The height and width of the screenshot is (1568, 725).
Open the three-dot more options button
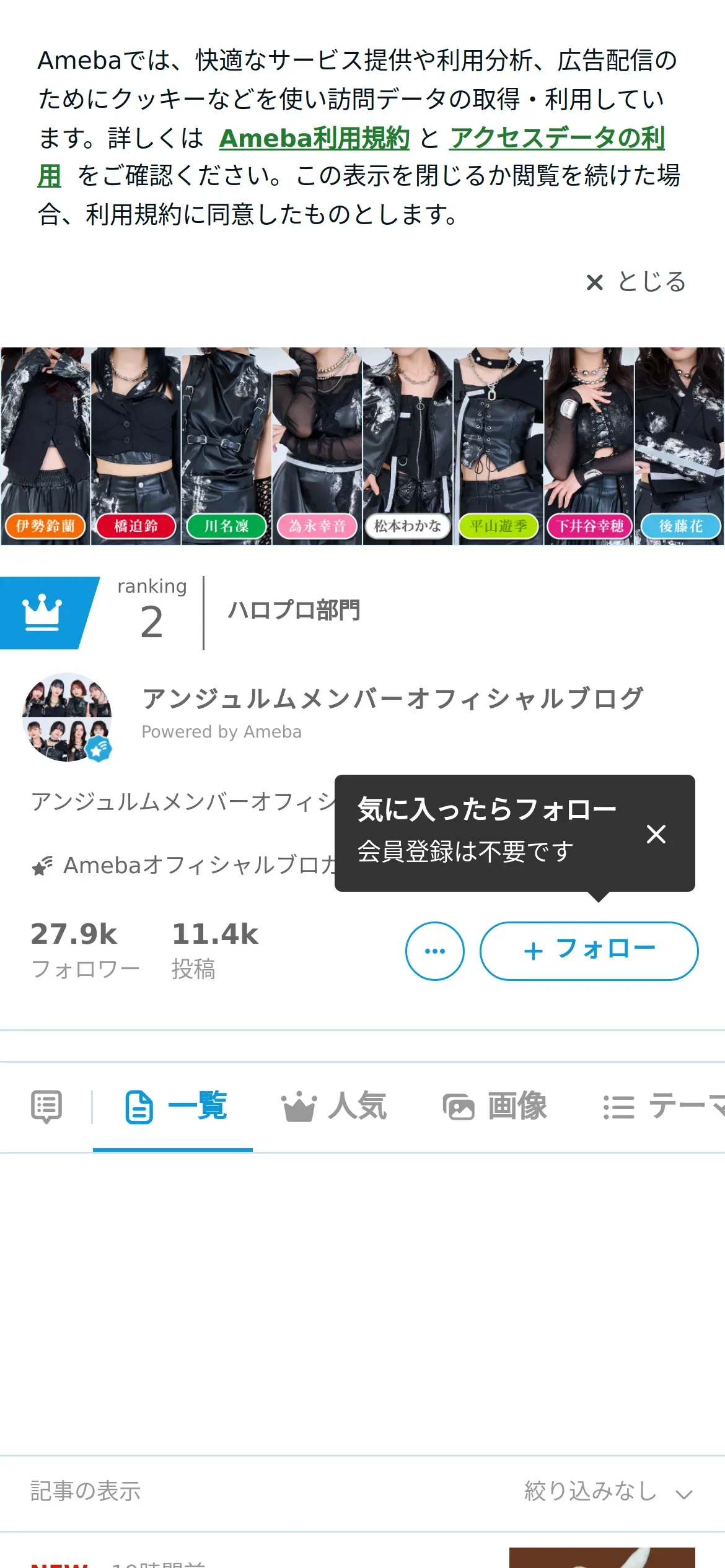click(434, 951)
